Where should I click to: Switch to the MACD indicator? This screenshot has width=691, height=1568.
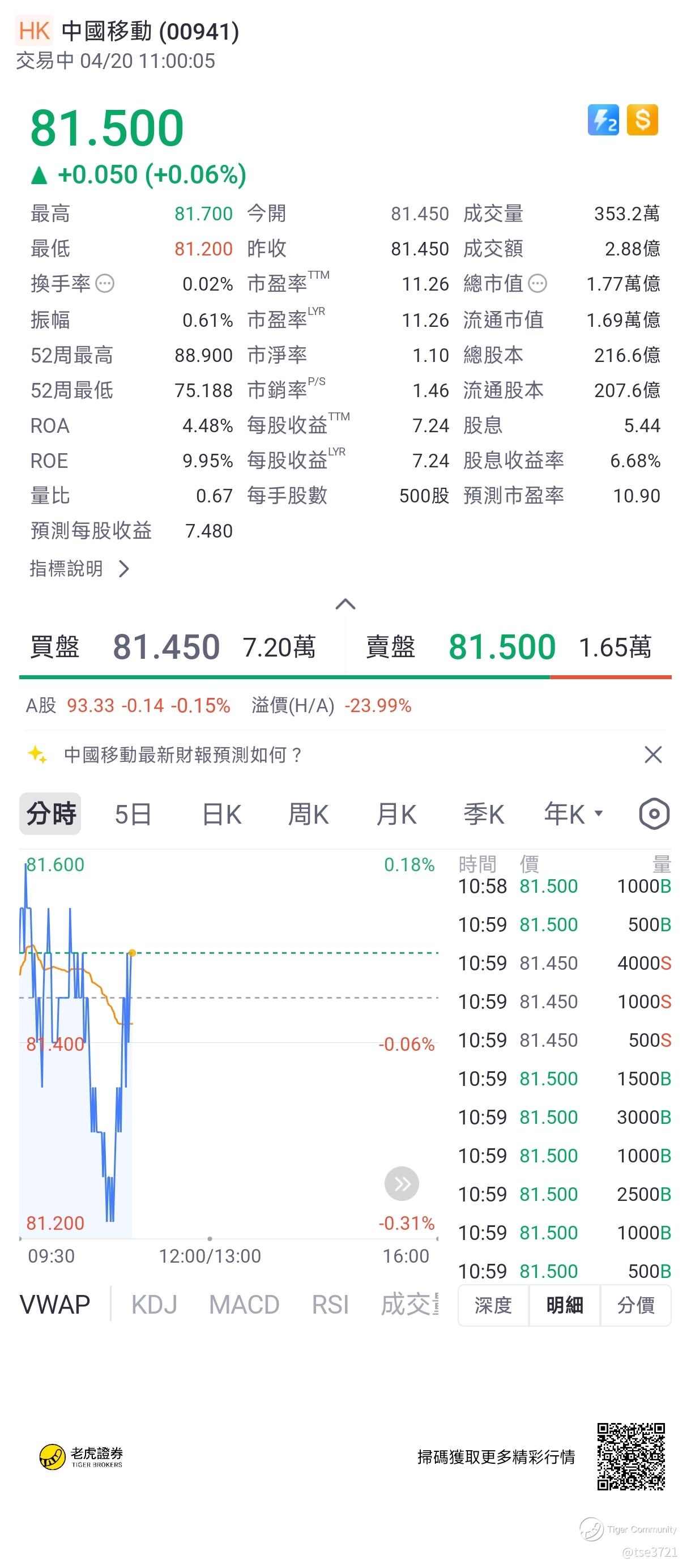(244, 1305)
